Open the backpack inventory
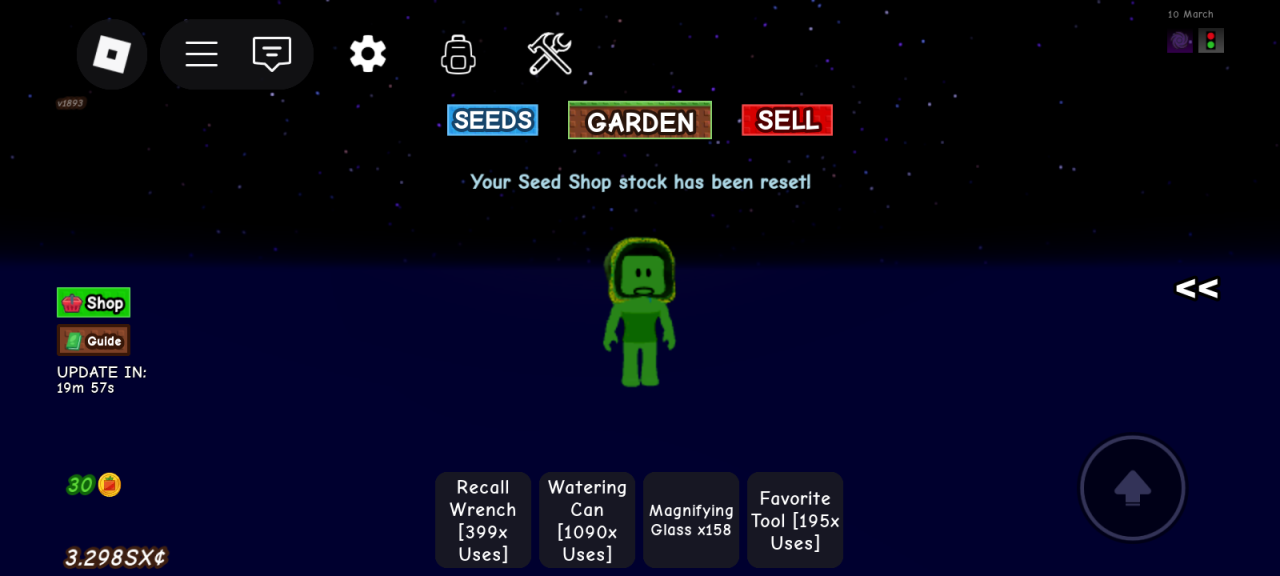Viewport: 1280px width, 576px height. (x=458, y=54)
